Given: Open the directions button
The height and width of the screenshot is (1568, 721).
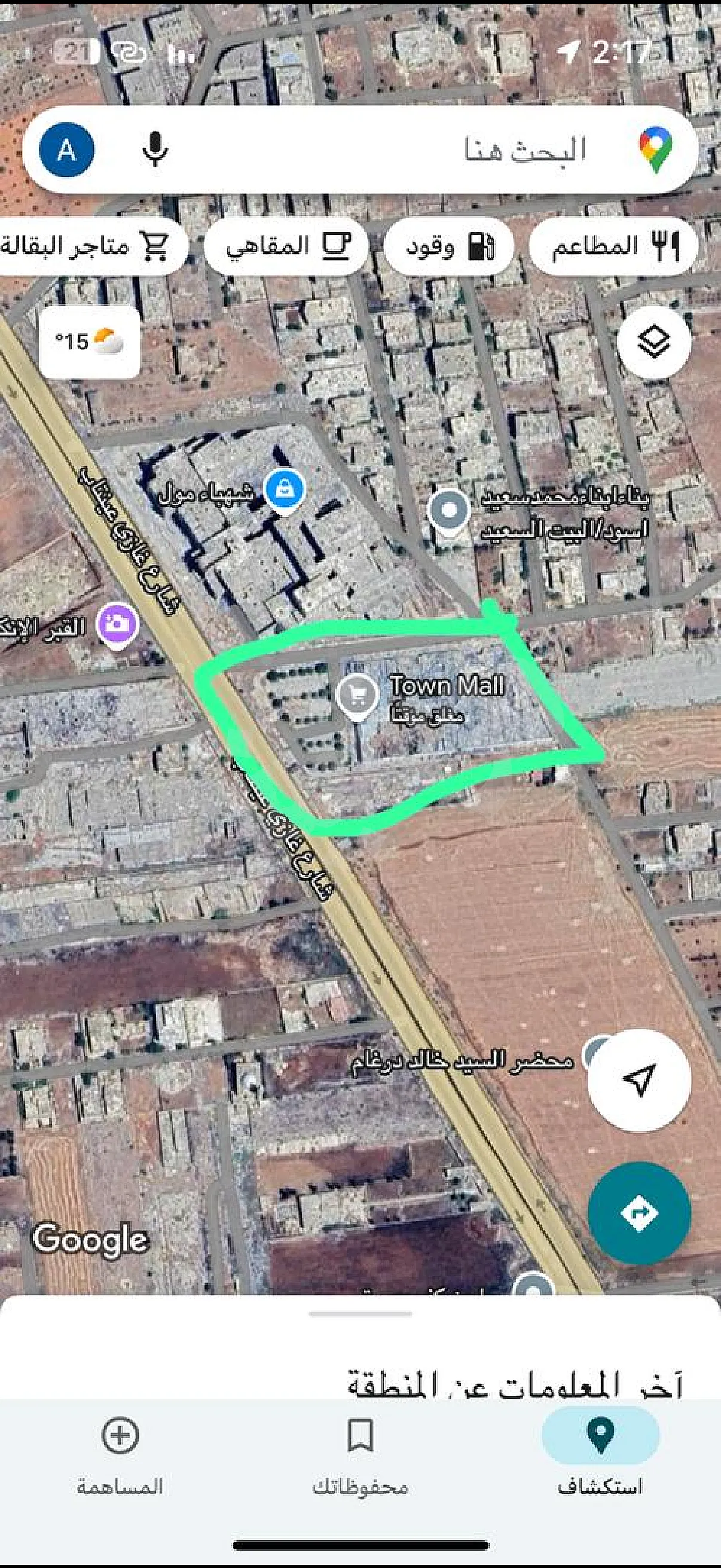Looking at the screenshot, I should pos(639,1213).
